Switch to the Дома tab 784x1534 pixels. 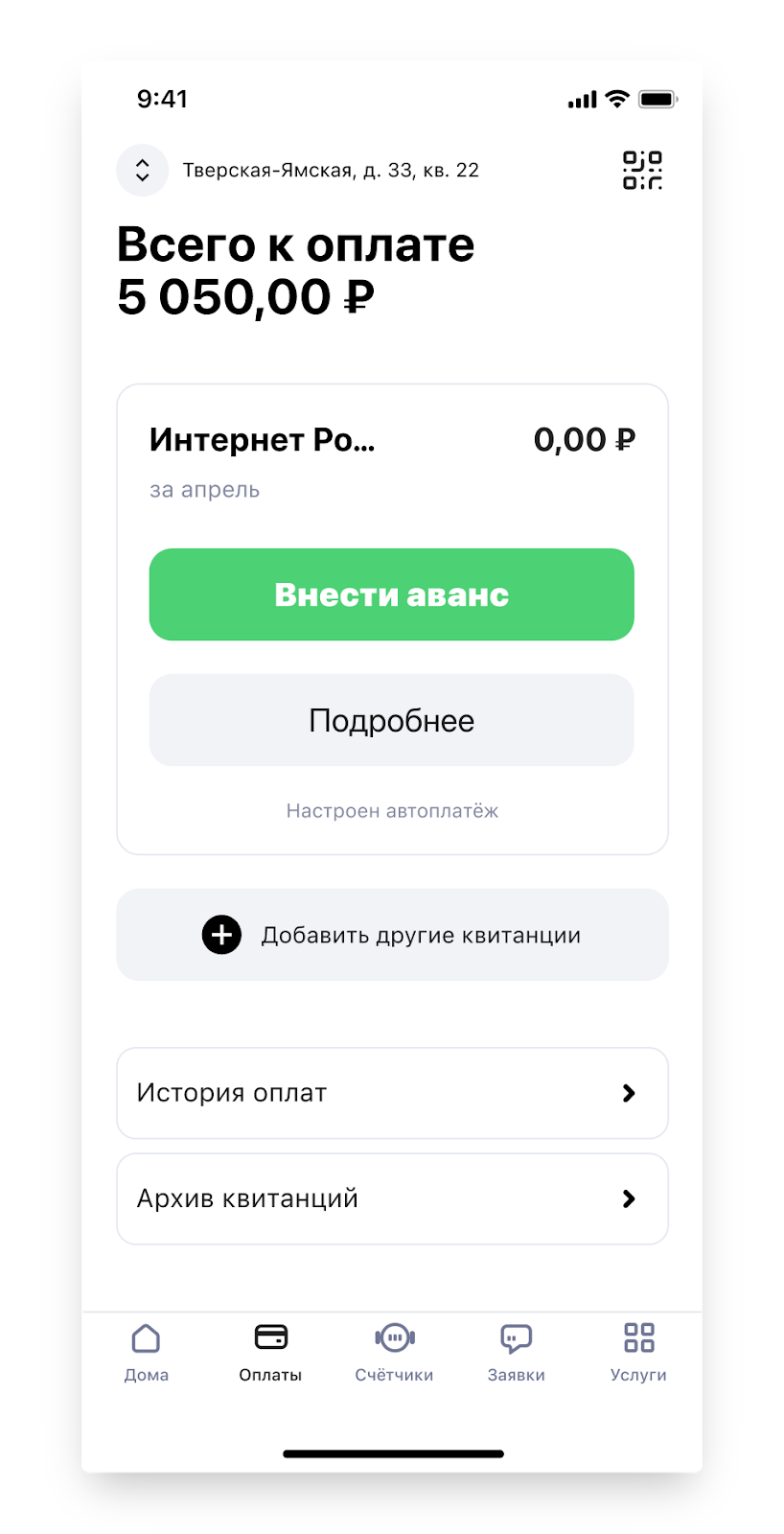pos(146,1352)
